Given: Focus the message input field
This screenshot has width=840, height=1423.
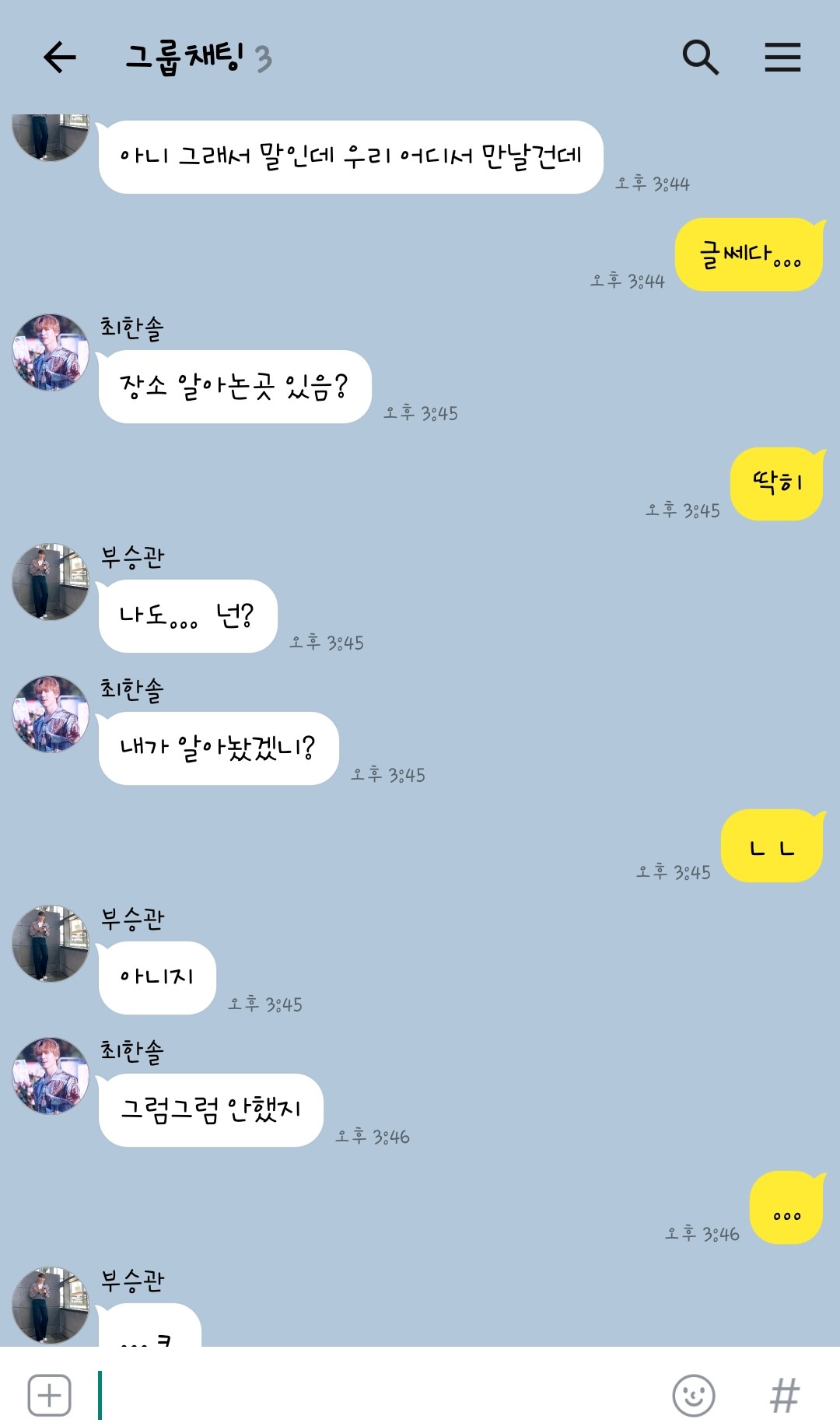Looking at the screenshot, I should 381,1395.
